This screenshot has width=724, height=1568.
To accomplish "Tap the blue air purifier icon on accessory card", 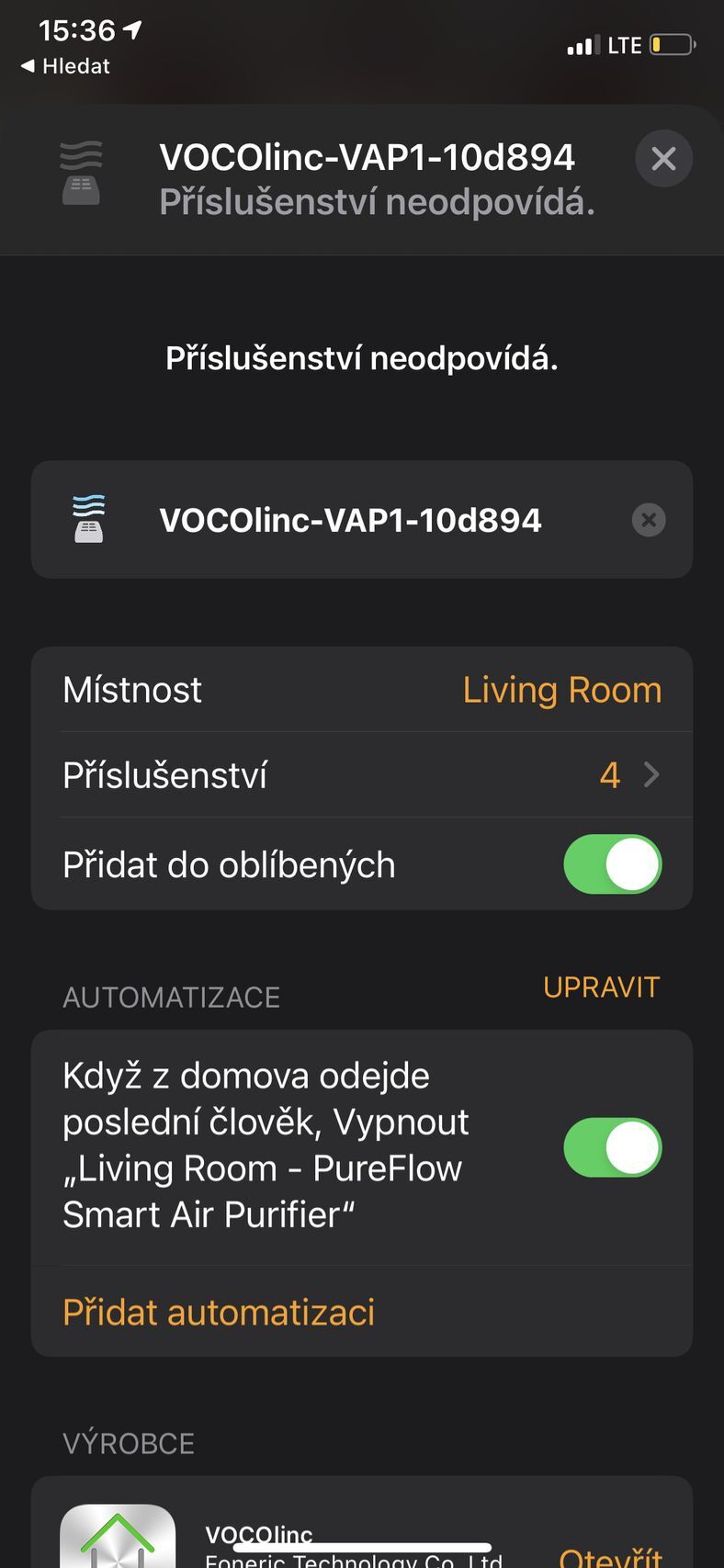I will point(89,519).
